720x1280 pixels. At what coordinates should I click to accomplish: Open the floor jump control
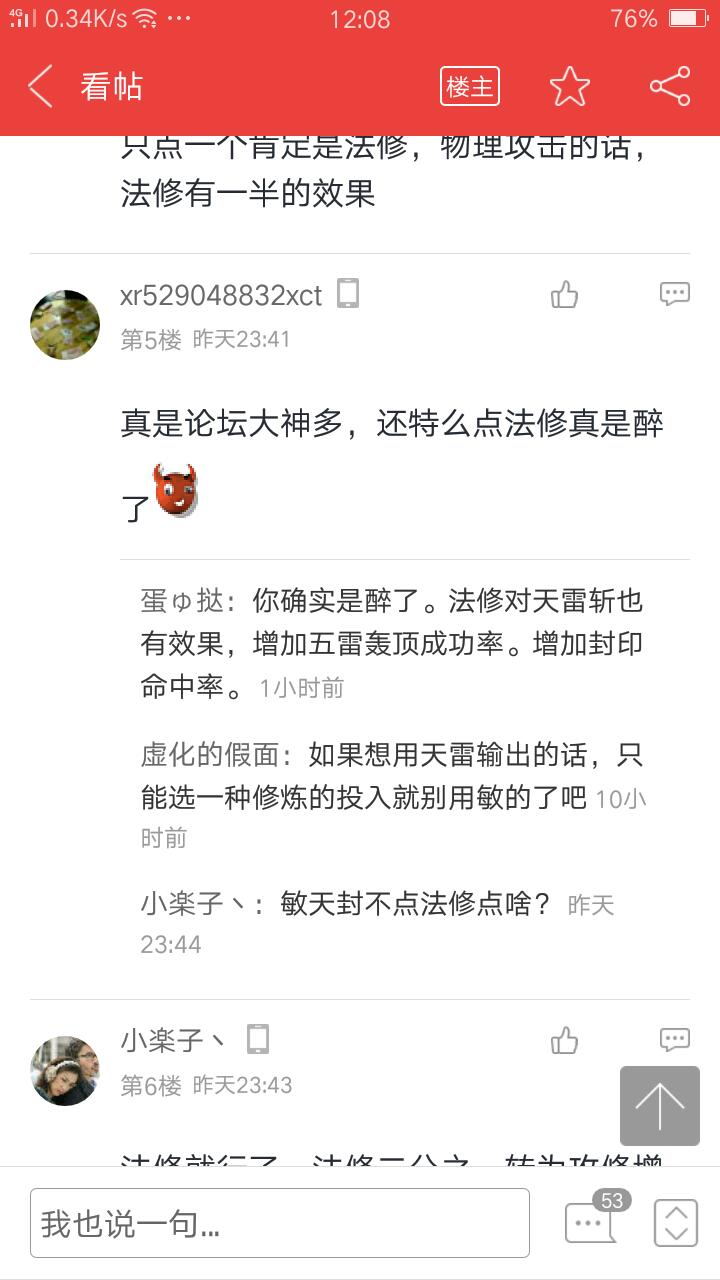point(675,1223)
